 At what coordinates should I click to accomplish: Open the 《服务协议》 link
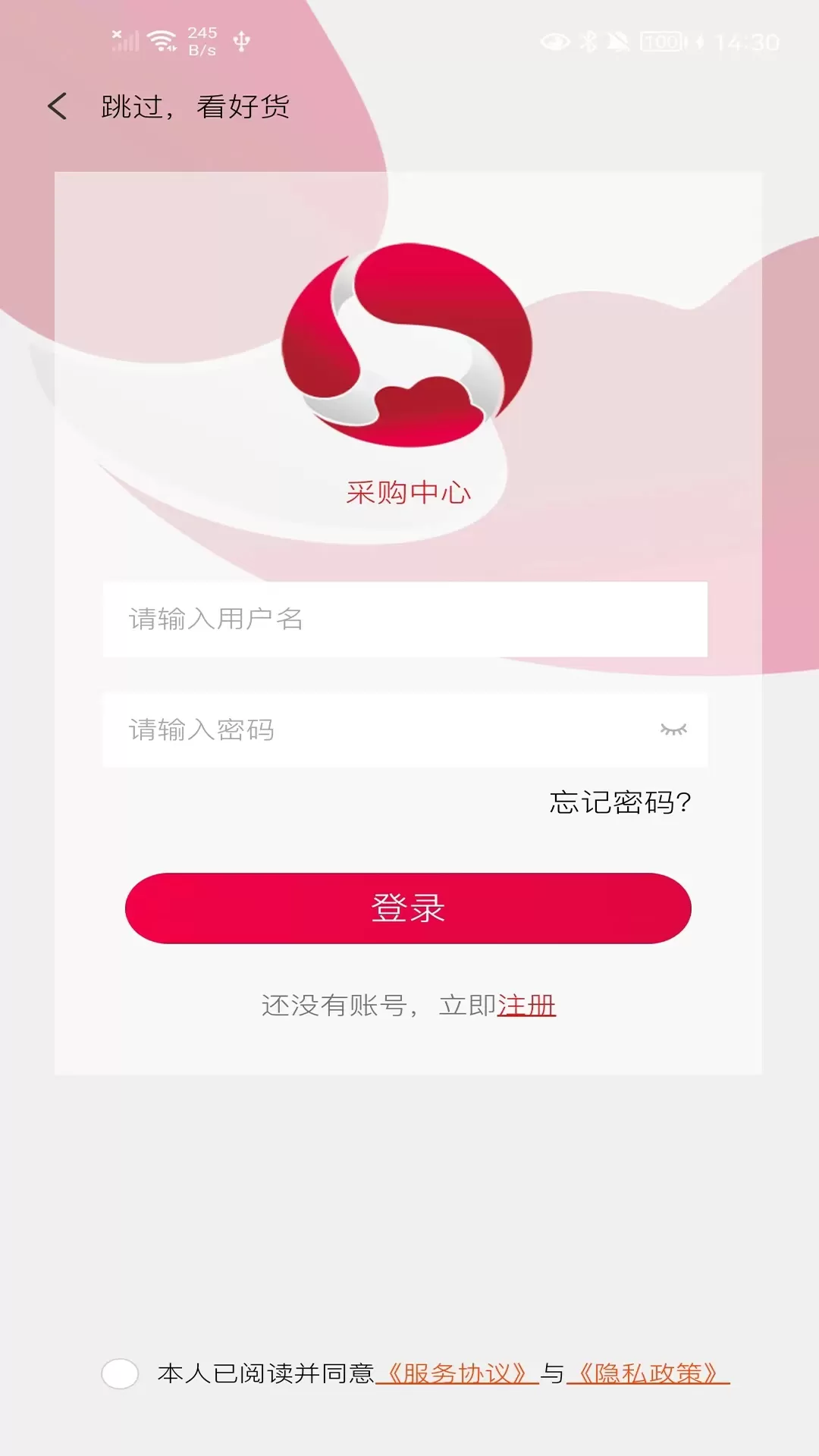pos(457,1373)
